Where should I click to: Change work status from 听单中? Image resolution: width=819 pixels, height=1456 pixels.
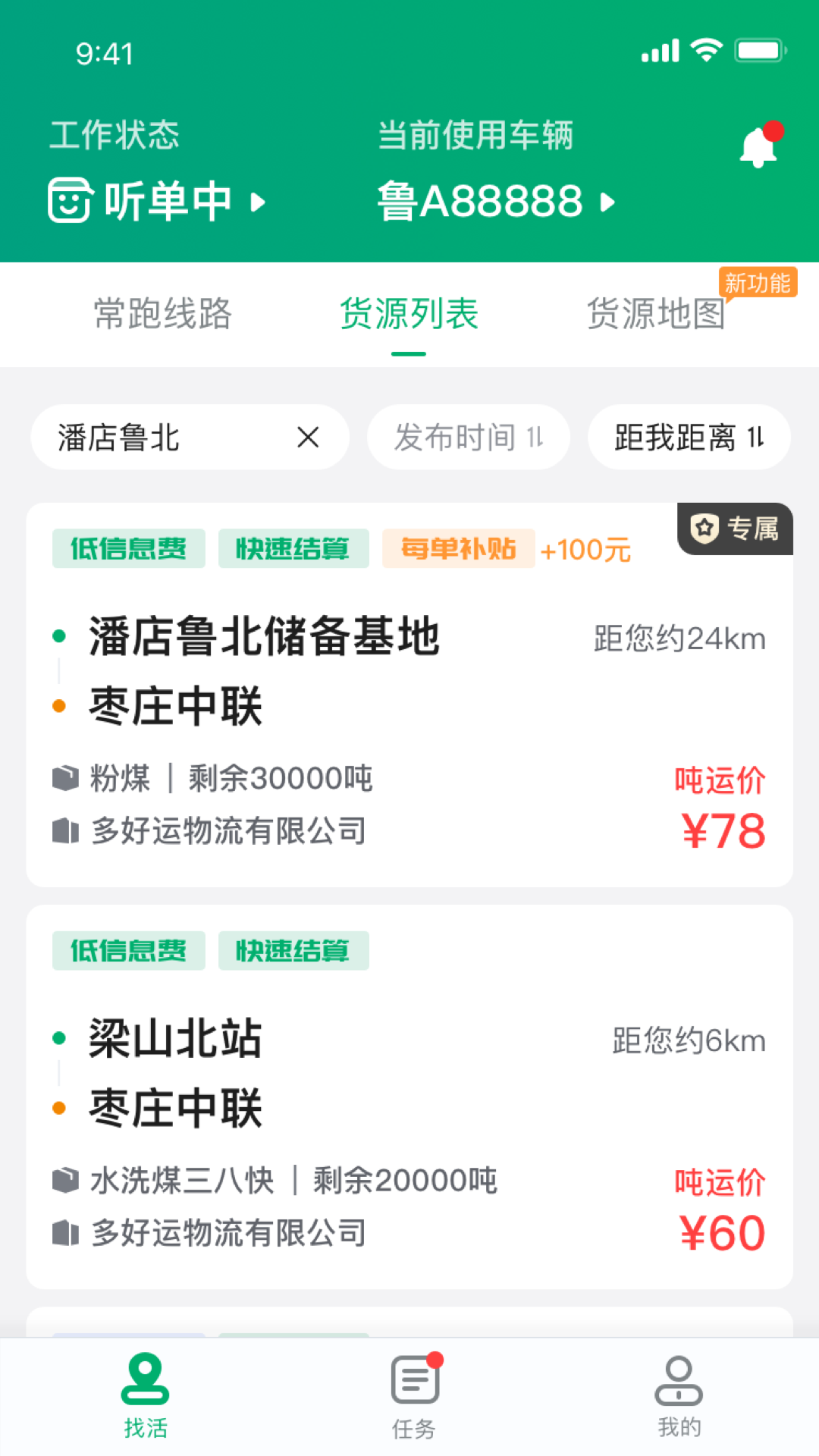point(158,201)
